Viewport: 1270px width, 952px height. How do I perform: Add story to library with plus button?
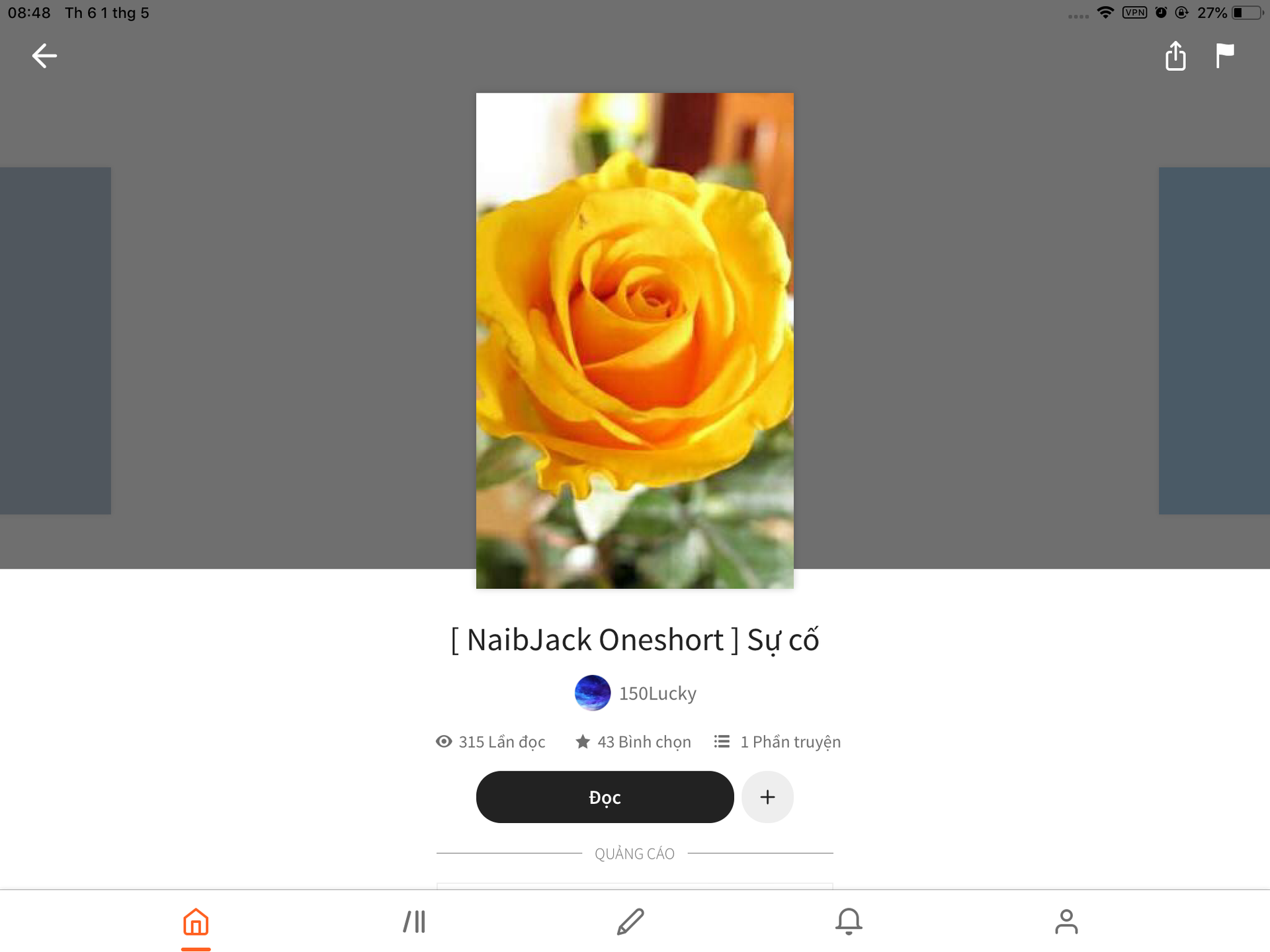tap(767, 797)
